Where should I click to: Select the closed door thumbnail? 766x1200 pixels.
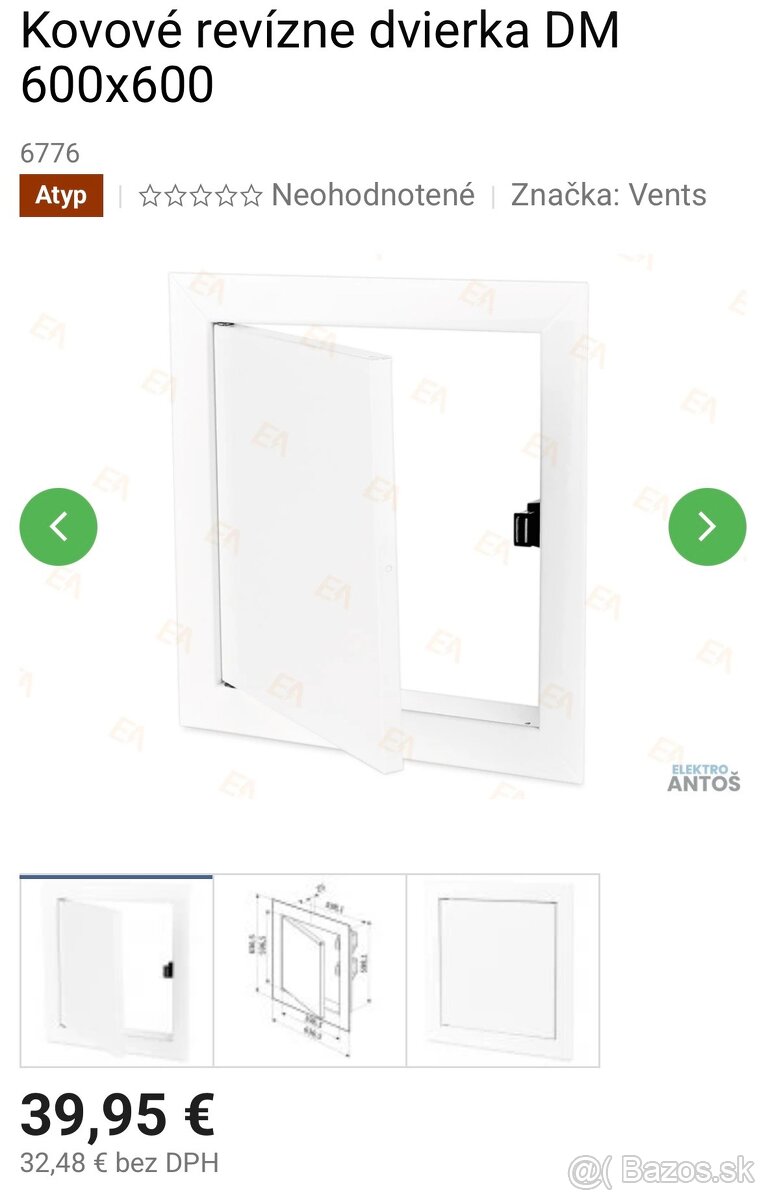(x=503, y=971)
